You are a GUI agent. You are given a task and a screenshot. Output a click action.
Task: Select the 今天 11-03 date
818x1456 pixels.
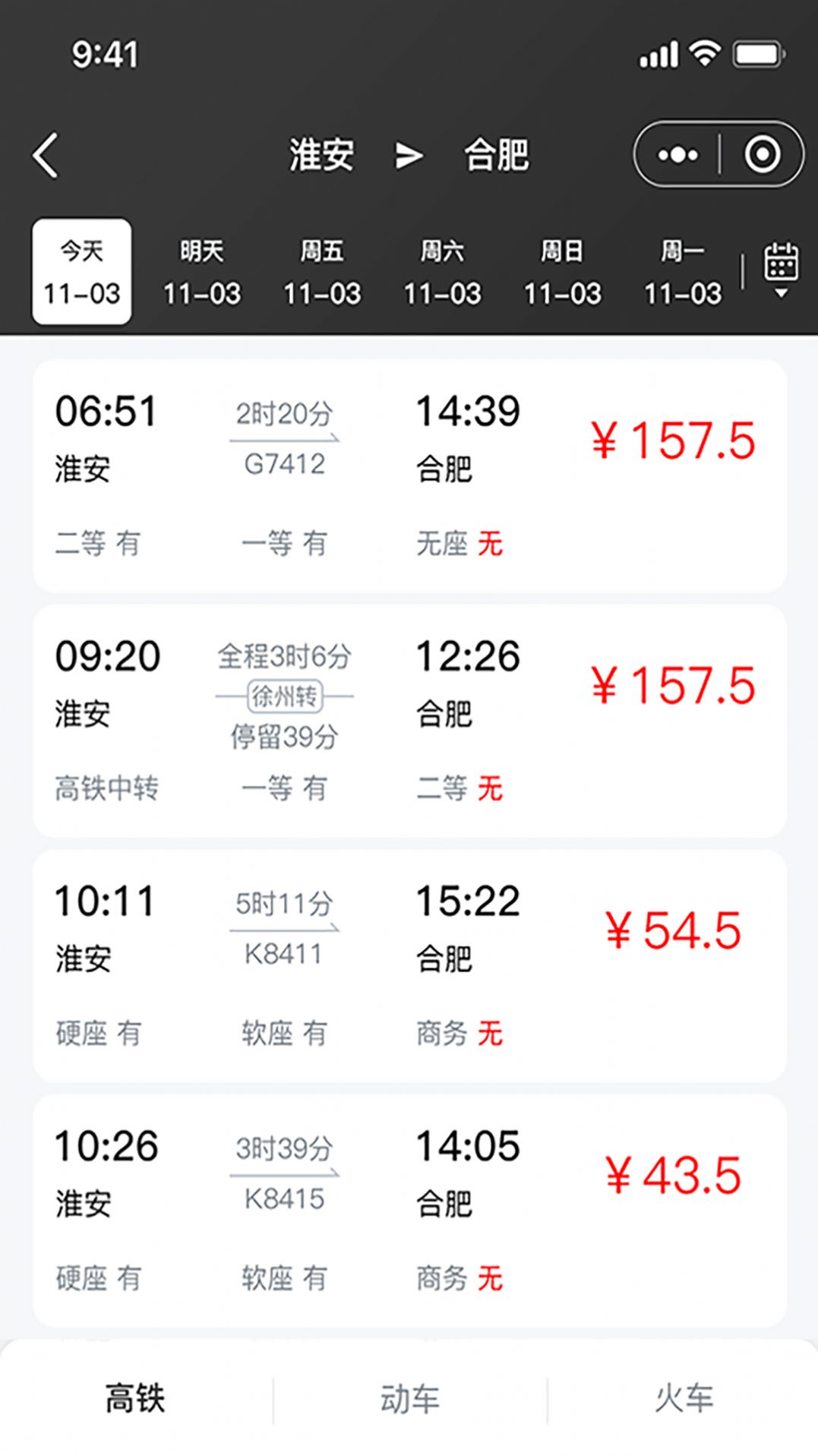click(x=81, y=270)
